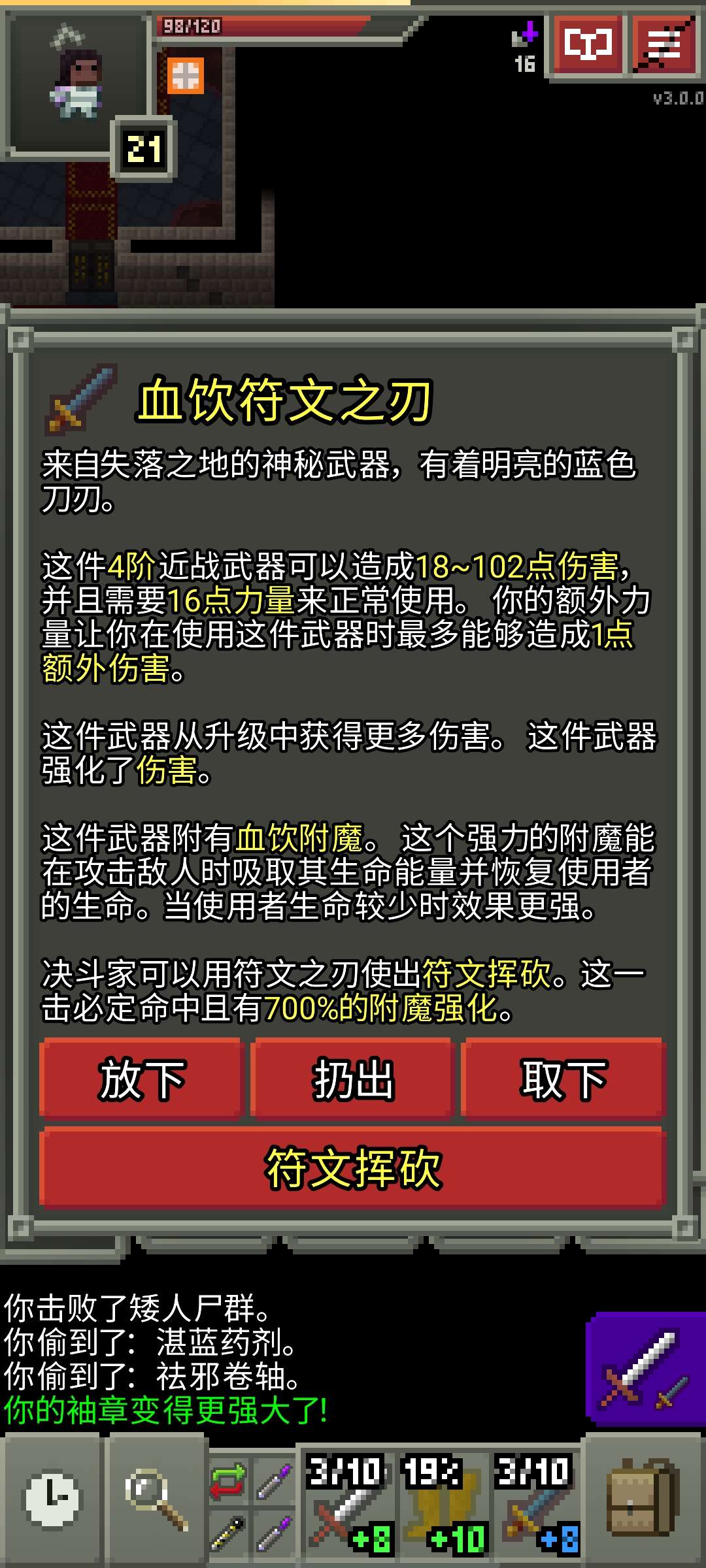
Task: Open the journal book icon
Action: click(x=588, y=46)
